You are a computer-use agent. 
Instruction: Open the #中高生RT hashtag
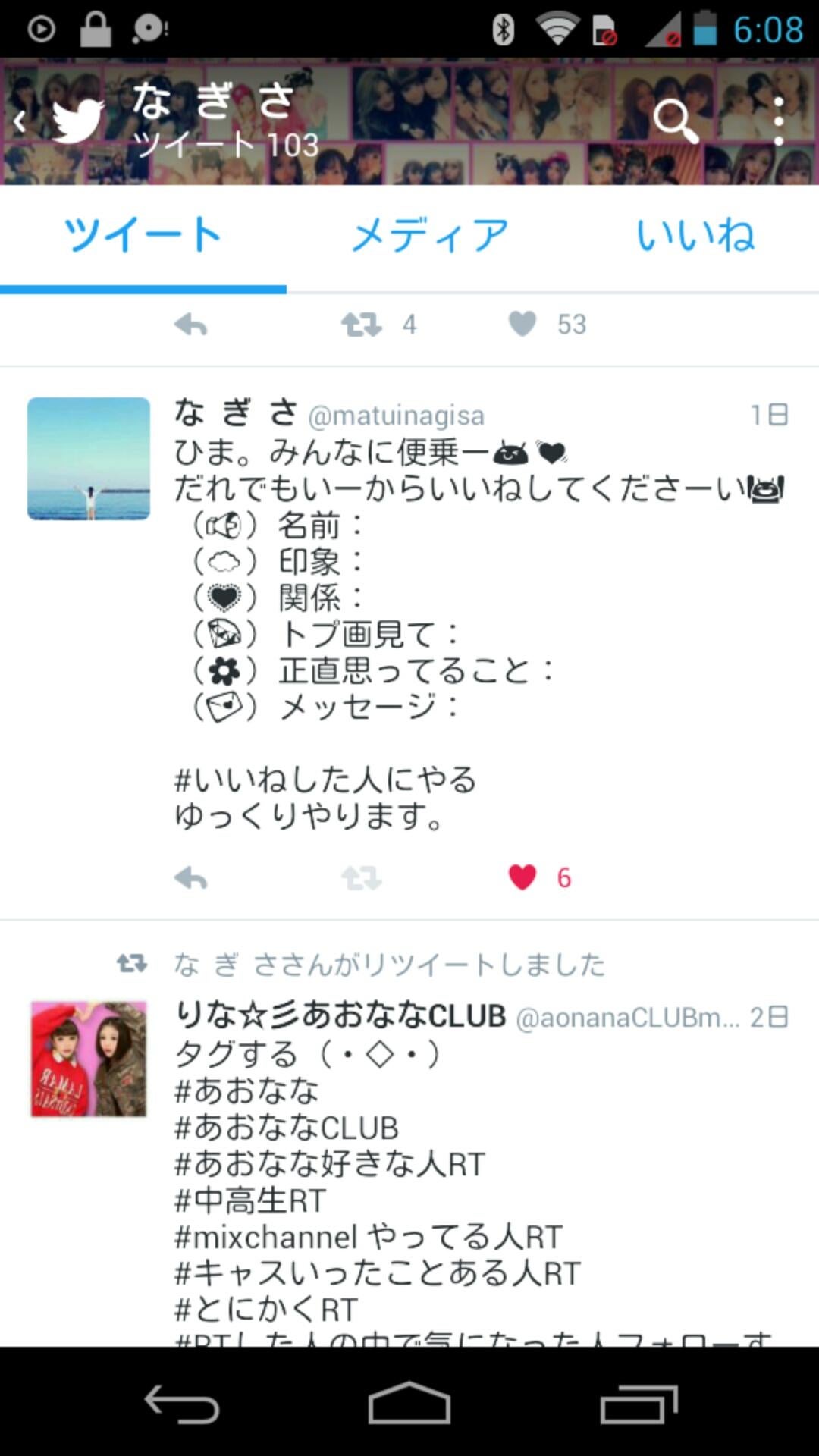[x=250, y=1200]
